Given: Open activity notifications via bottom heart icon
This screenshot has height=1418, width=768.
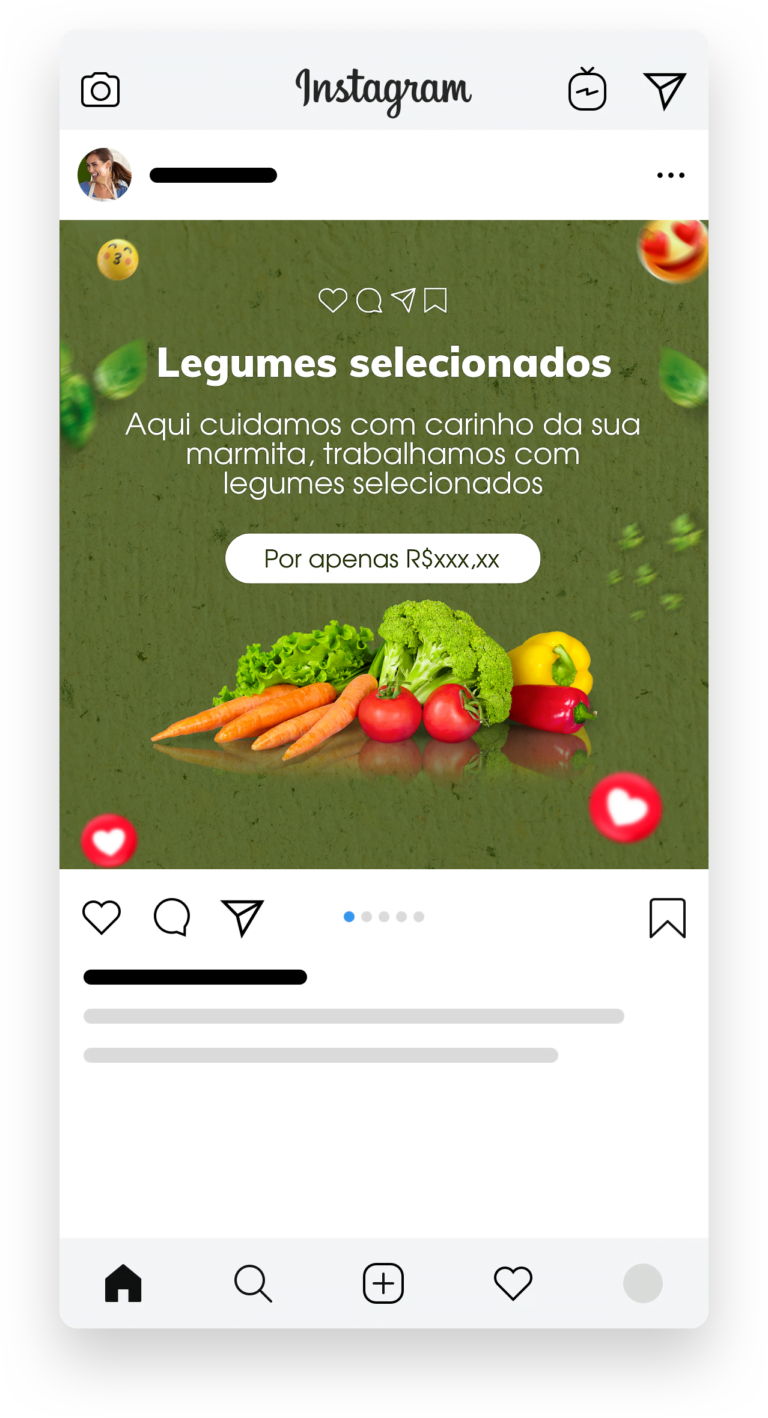Looking at the screenshot, I should click(513, 1283).
